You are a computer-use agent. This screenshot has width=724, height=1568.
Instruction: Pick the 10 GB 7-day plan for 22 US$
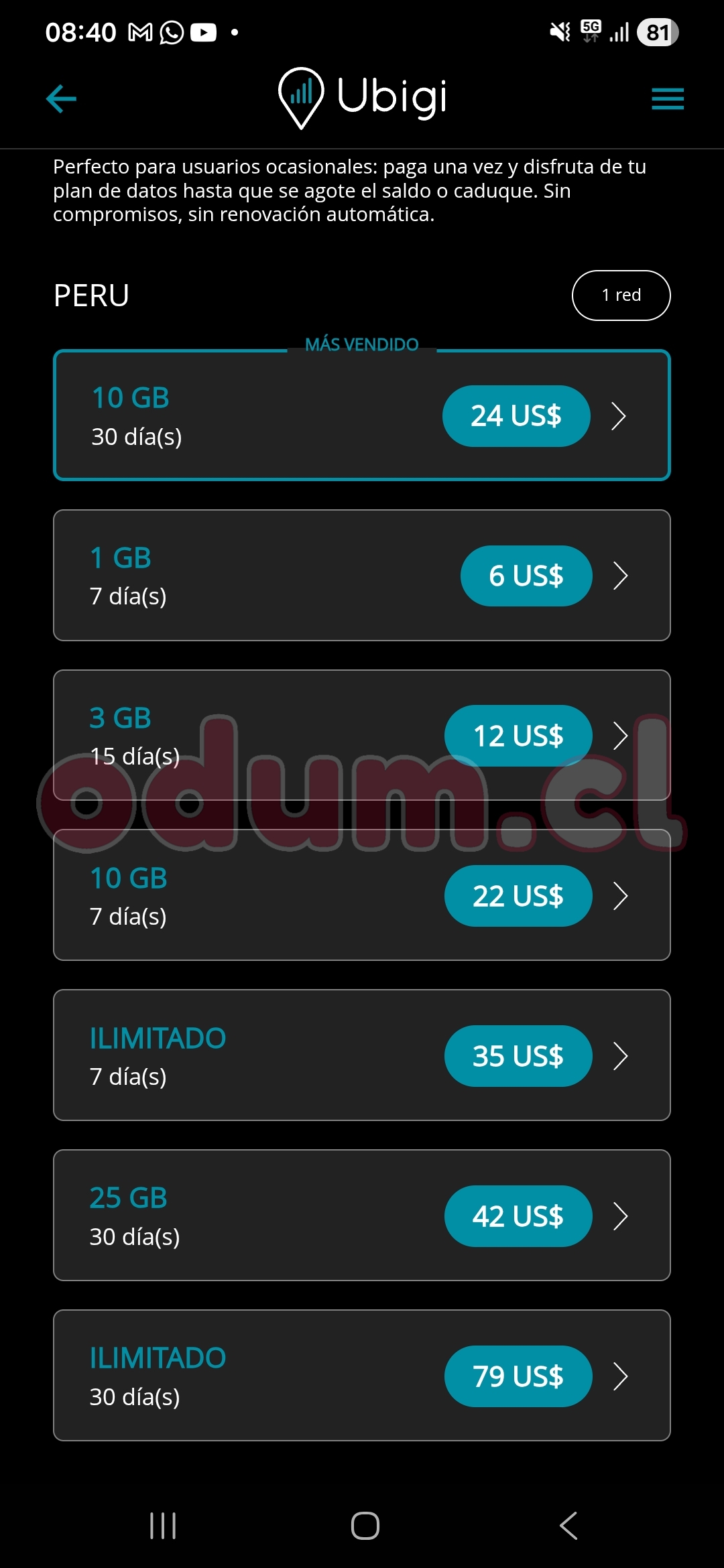click(362, 895)
